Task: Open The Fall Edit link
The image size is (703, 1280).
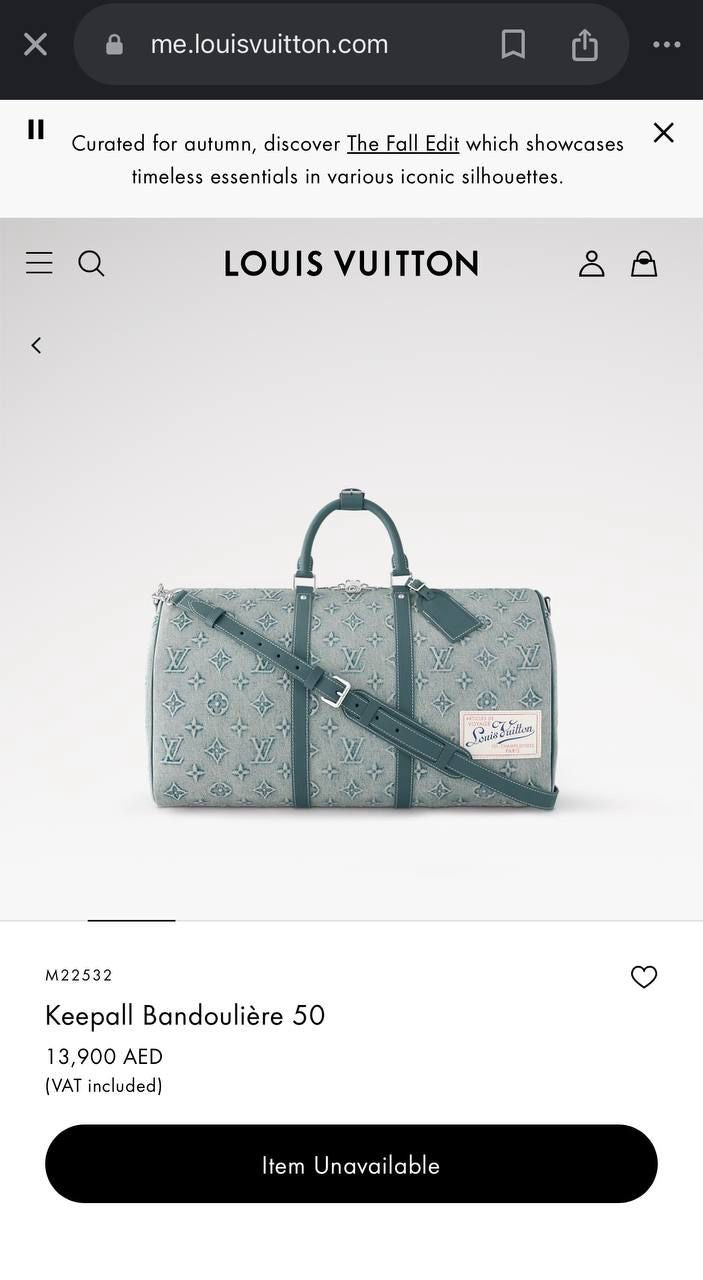Action: coord(402,144)
